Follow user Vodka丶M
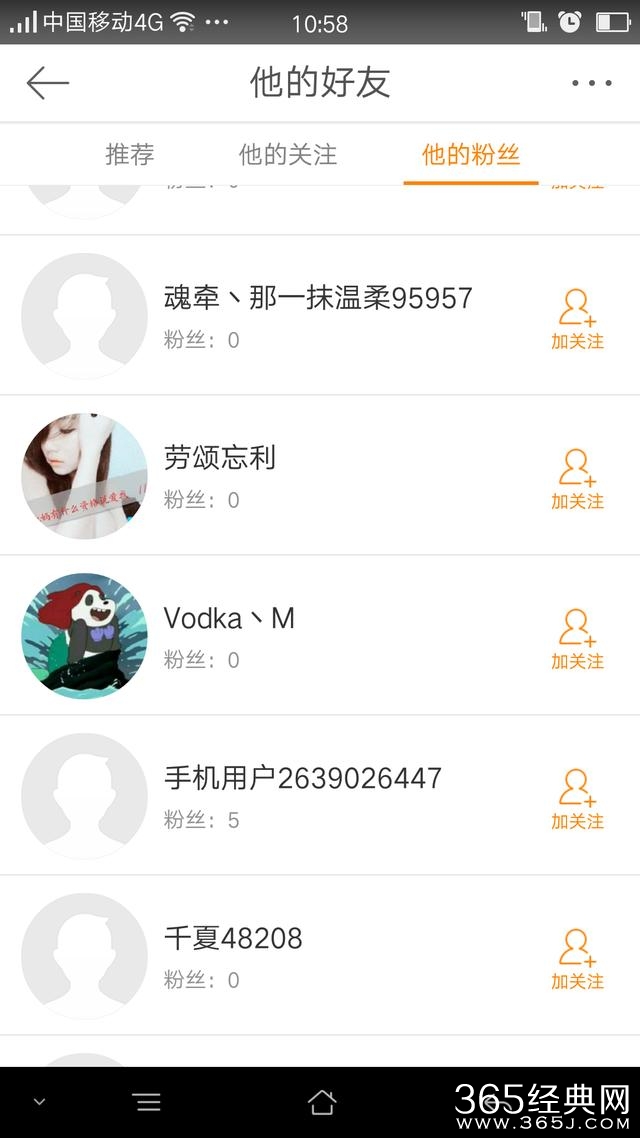This screenshot has height=1138, width=640. pyautogui.click(x=577, y=638)
